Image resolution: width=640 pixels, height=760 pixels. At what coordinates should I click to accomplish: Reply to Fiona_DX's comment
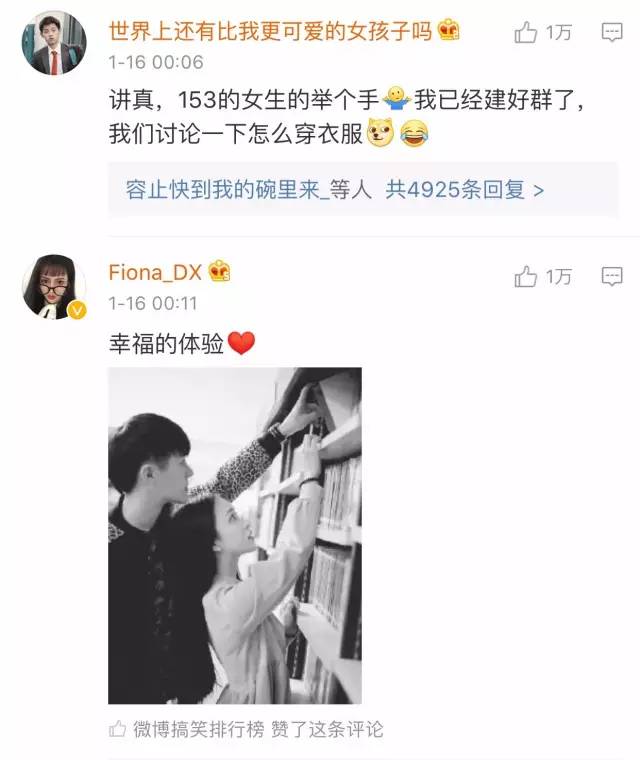(612, 277)
